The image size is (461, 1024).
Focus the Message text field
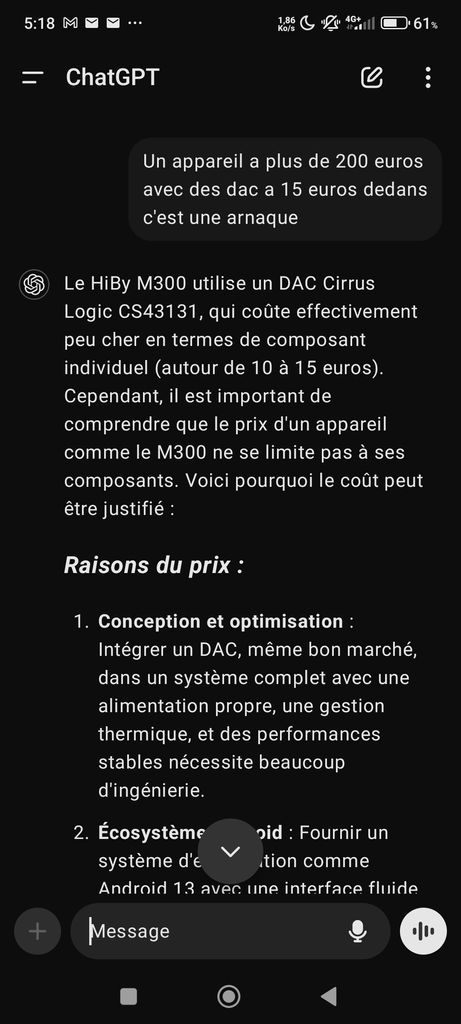215,931
